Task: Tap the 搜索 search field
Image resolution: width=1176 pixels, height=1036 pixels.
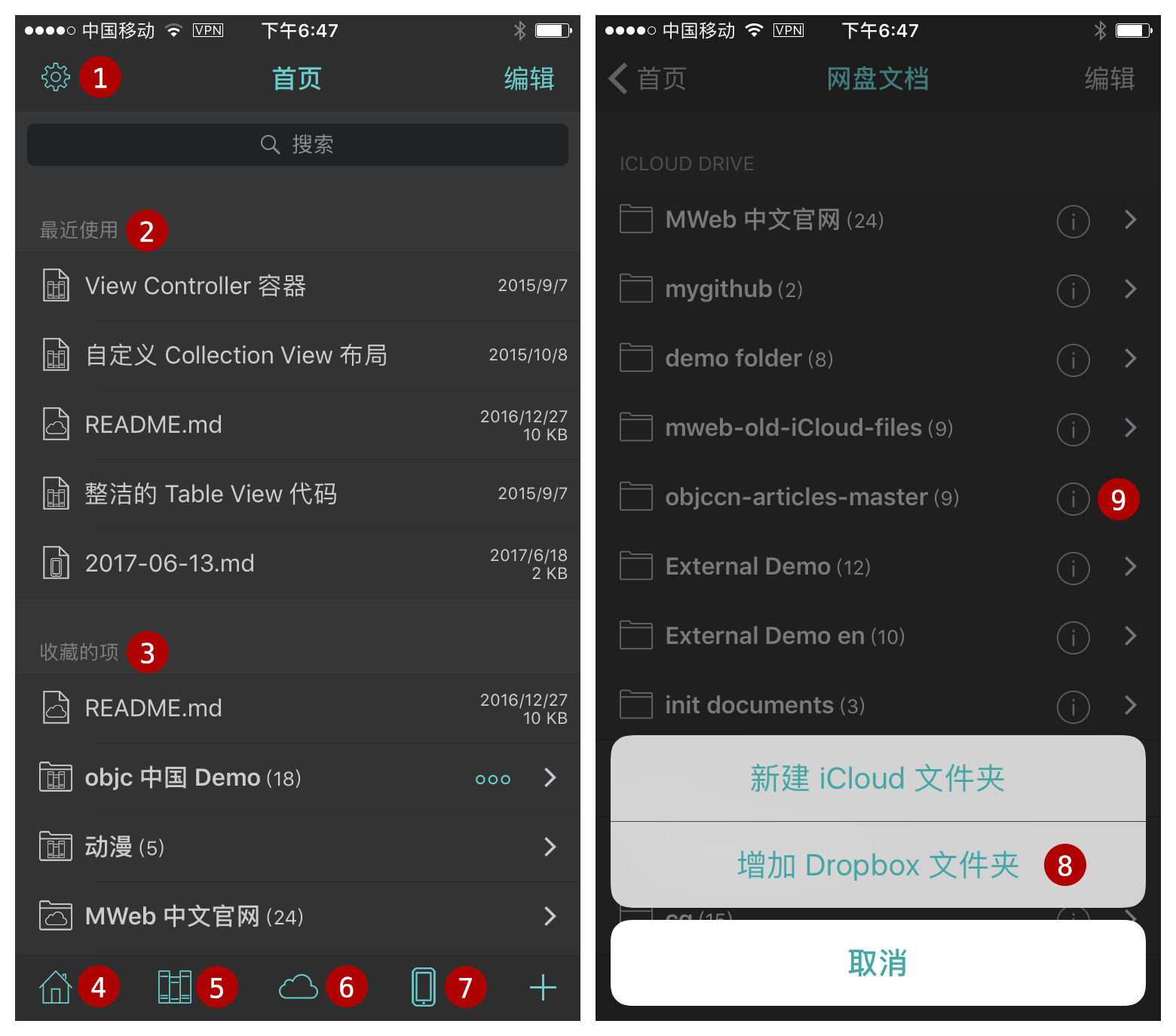Action: coord(297,145)
